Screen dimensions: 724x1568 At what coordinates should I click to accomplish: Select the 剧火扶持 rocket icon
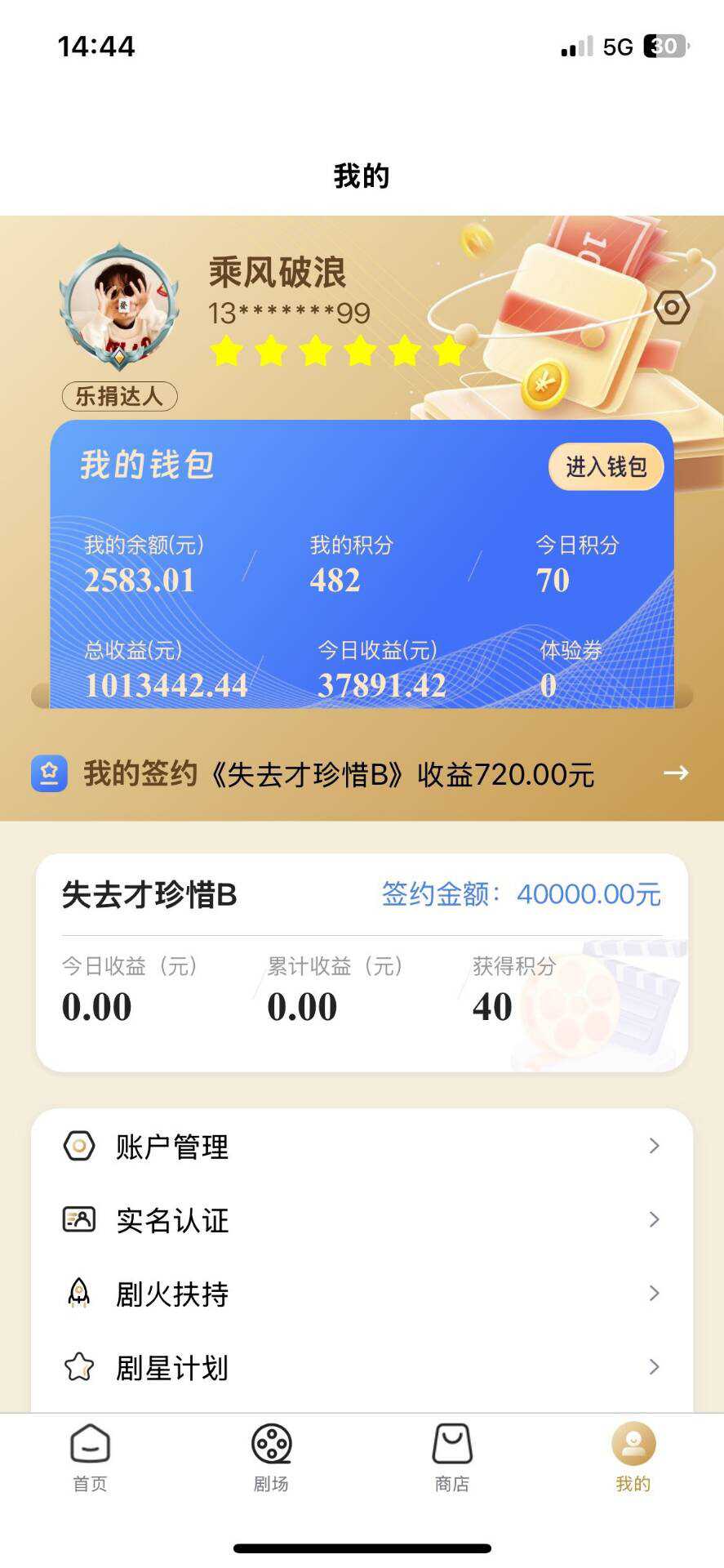79,1293
